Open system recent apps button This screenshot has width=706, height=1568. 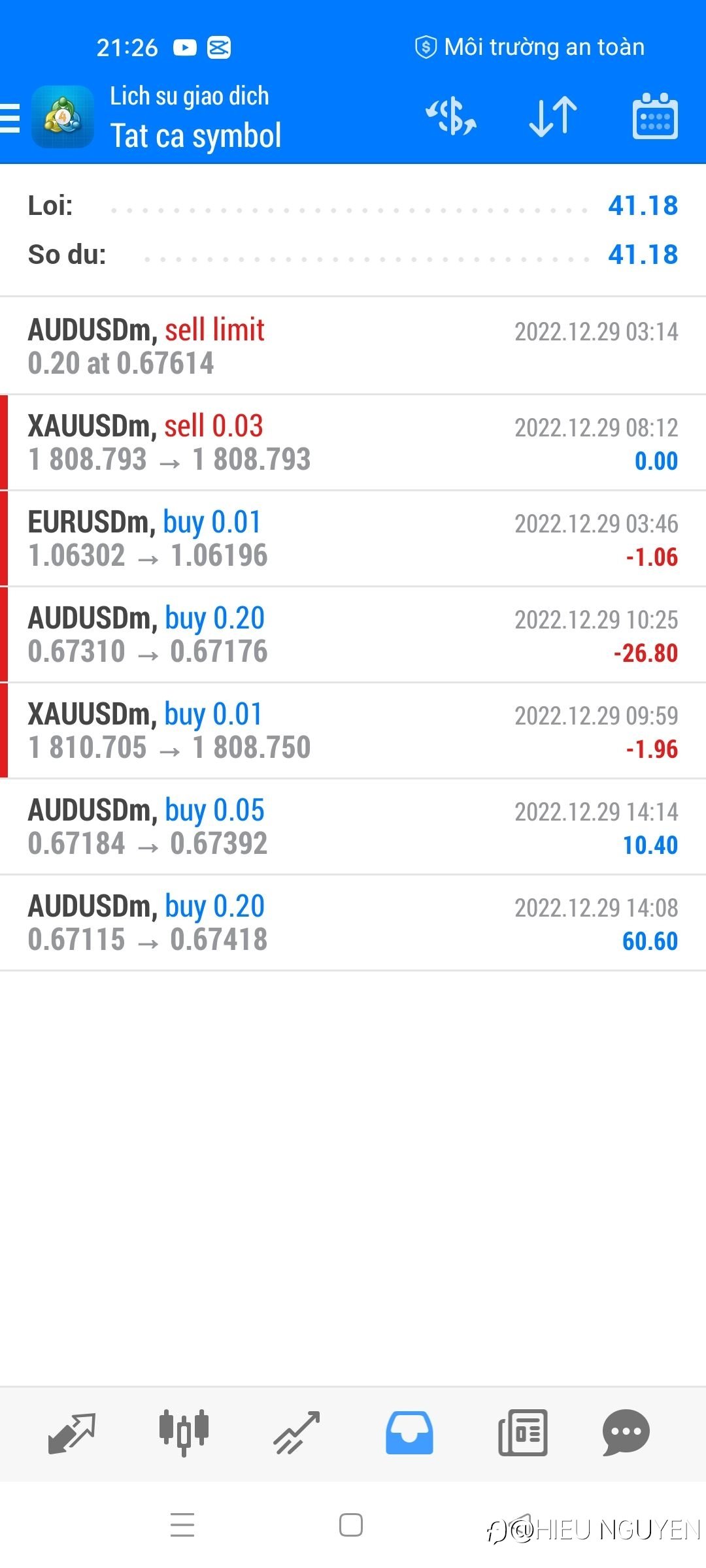pos(182,1526)
